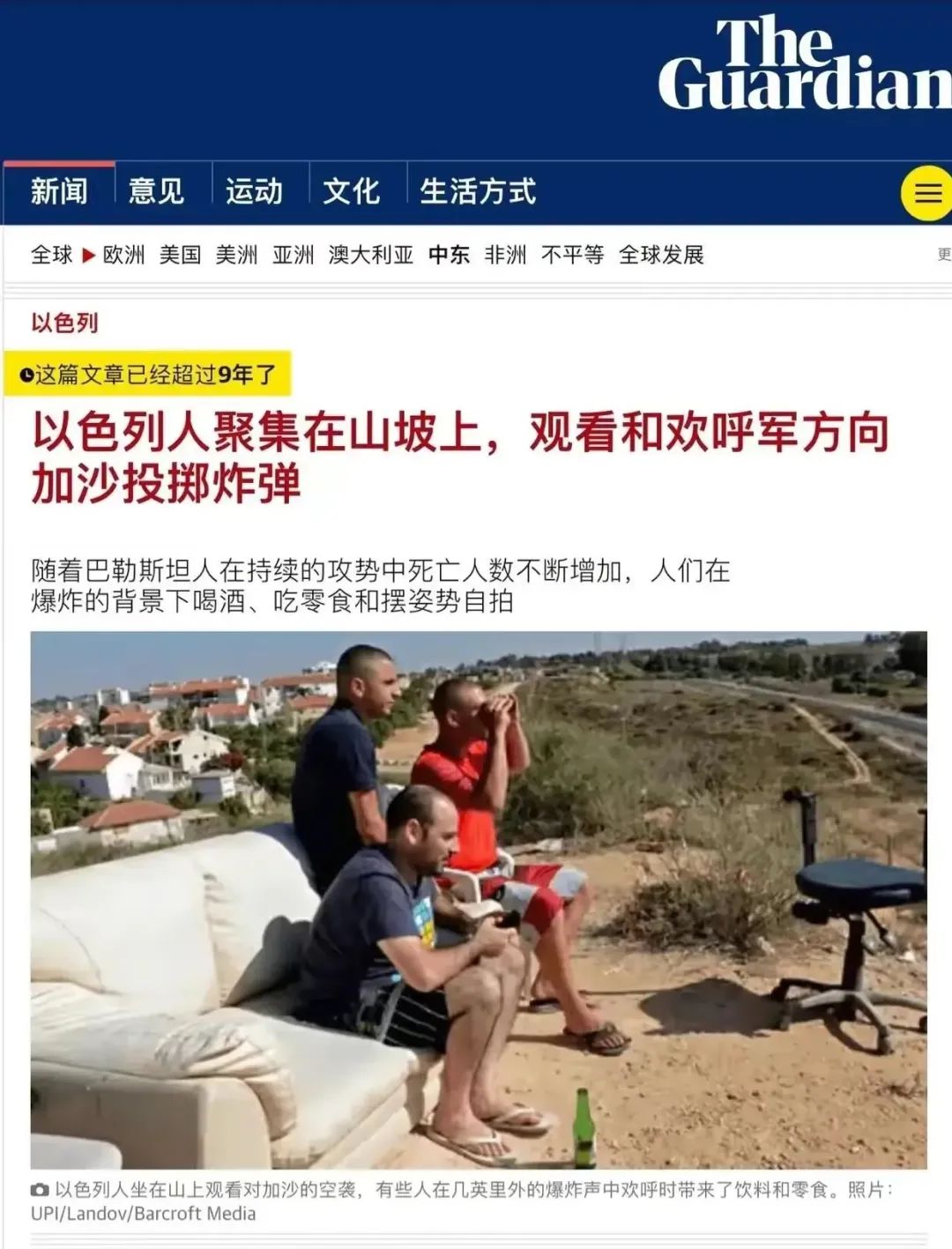Screen dimensions: 952x1249
Task: Switch to the 文化 tab
Action: pyautogui.click(x=351, y=191)
